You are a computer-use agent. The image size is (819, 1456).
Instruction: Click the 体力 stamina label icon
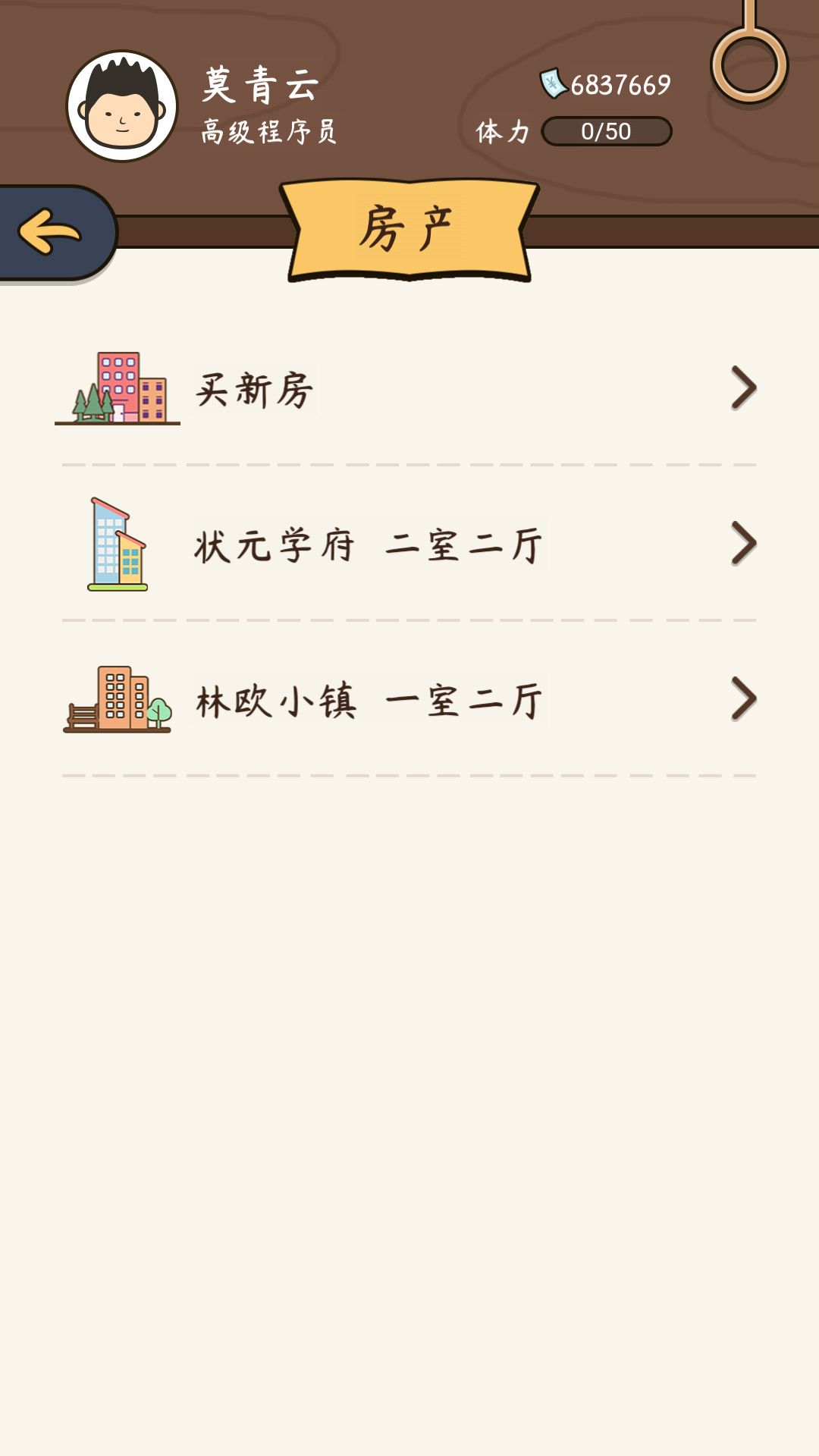(x=504, y=130)
